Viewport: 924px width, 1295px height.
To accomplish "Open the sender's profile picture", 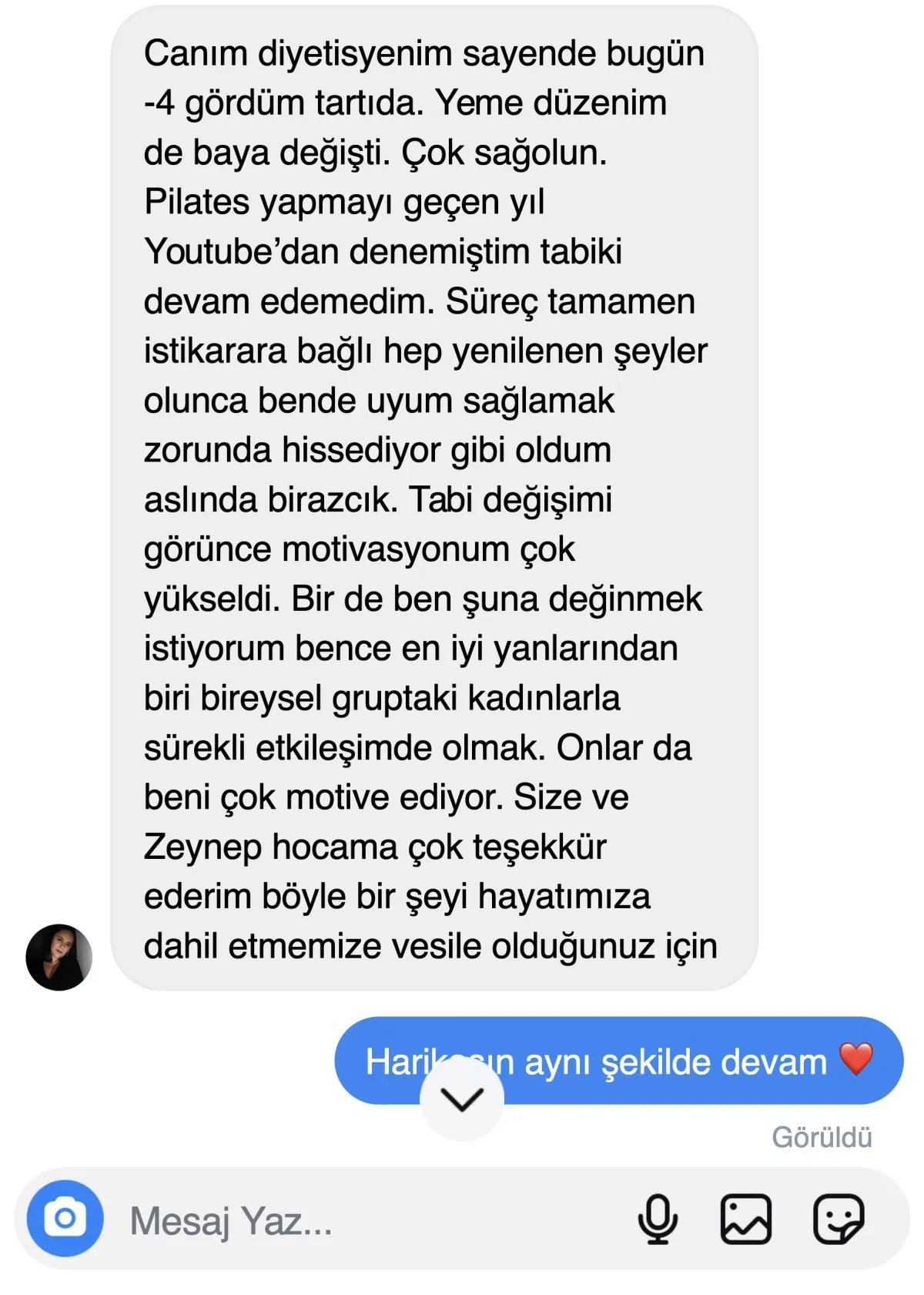I will 59,957.
